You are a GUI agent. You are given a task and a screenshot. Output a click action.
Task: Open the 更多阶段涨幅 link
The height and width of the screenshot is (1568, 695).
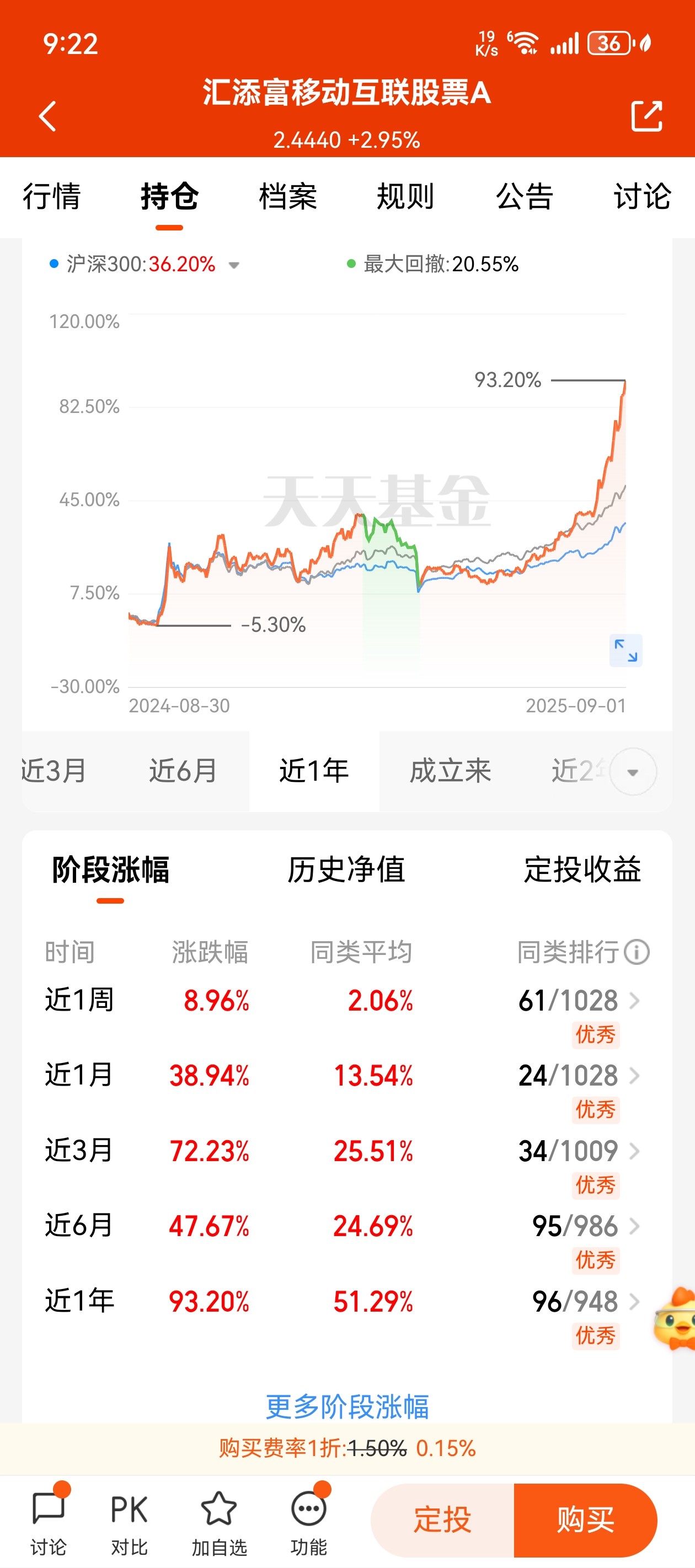tap(347, 1406)
